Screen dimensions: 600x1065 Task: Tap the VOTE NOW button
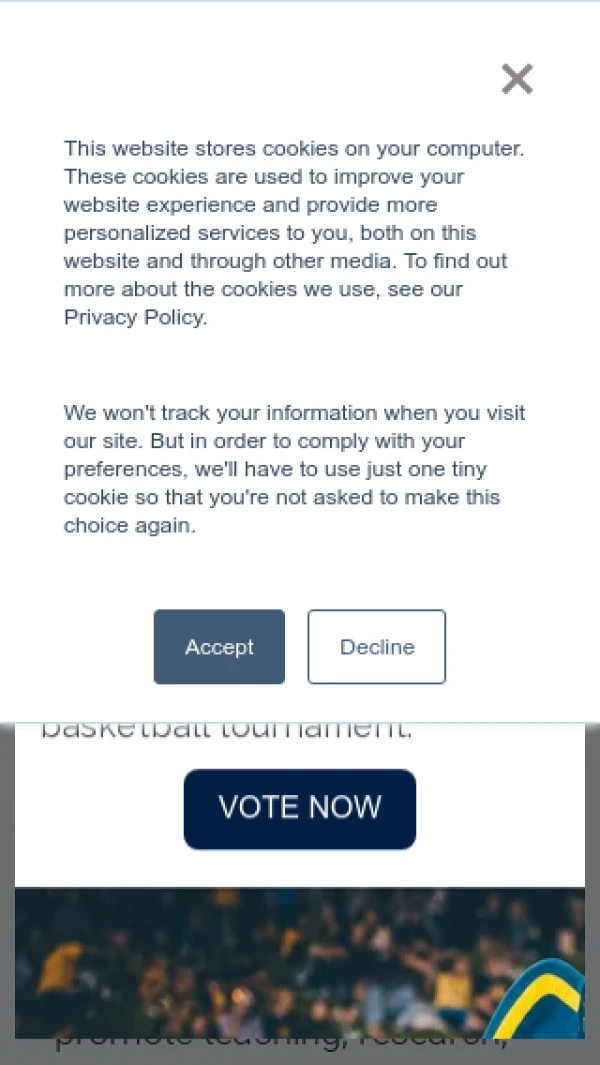[300, 808]
